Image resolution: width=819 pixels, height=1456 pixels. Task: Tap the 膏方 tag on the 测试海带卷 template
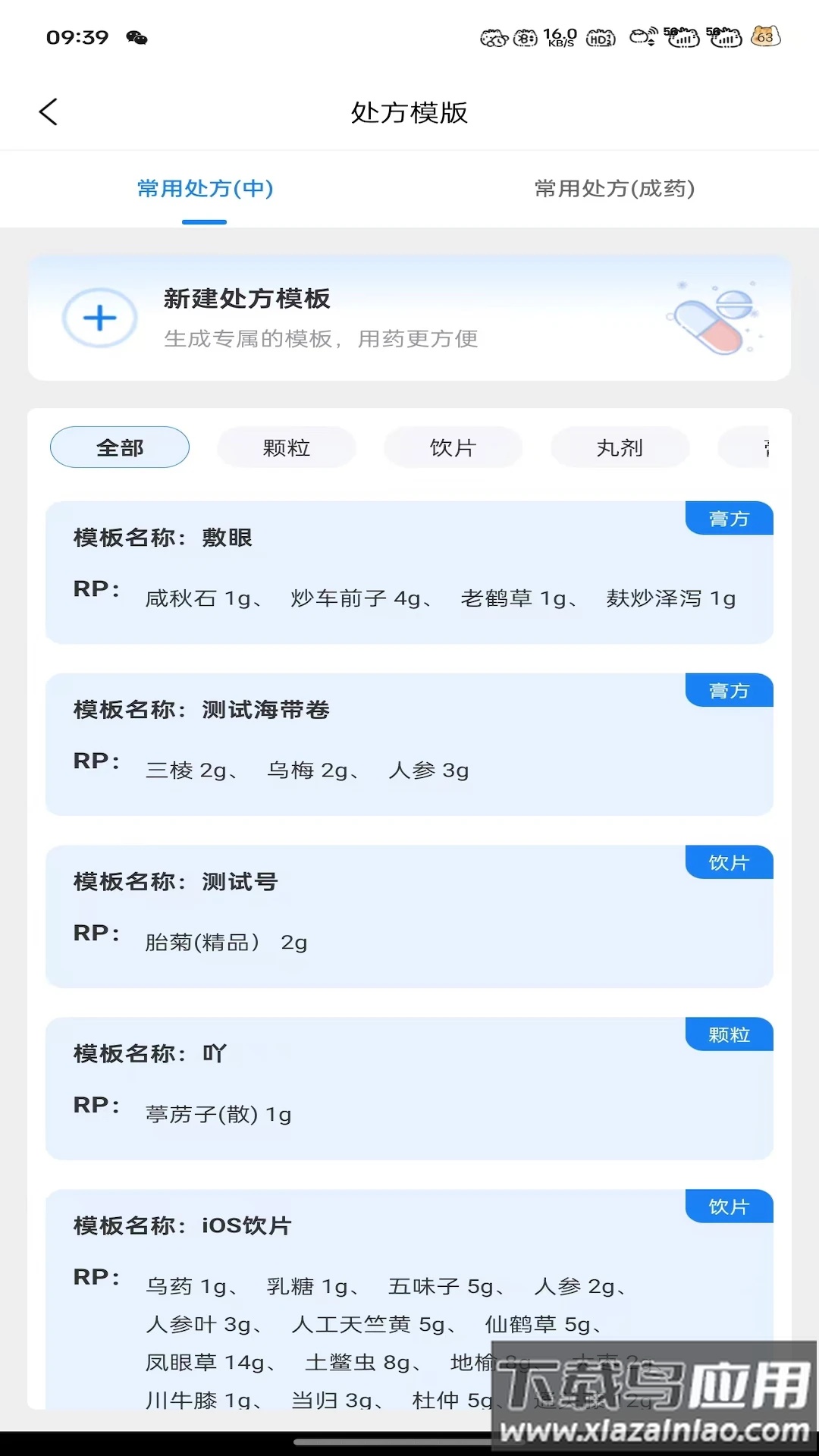pyautogui.click(x=728, y=691)
